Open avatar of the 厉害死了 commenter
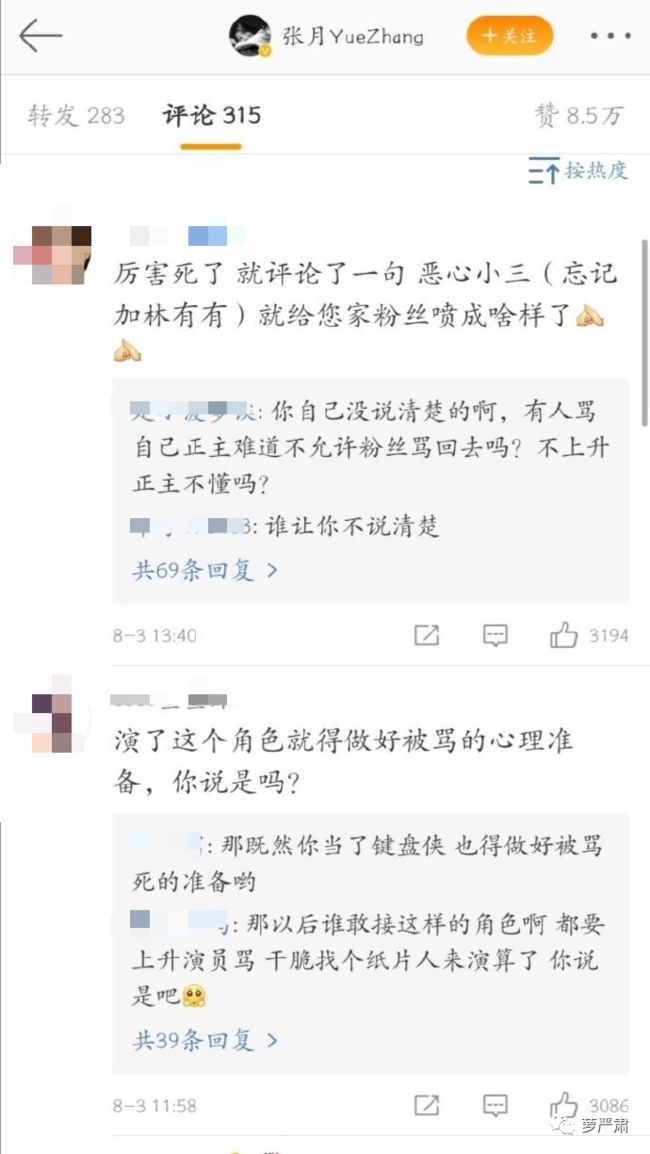 [x=52, y=255]
